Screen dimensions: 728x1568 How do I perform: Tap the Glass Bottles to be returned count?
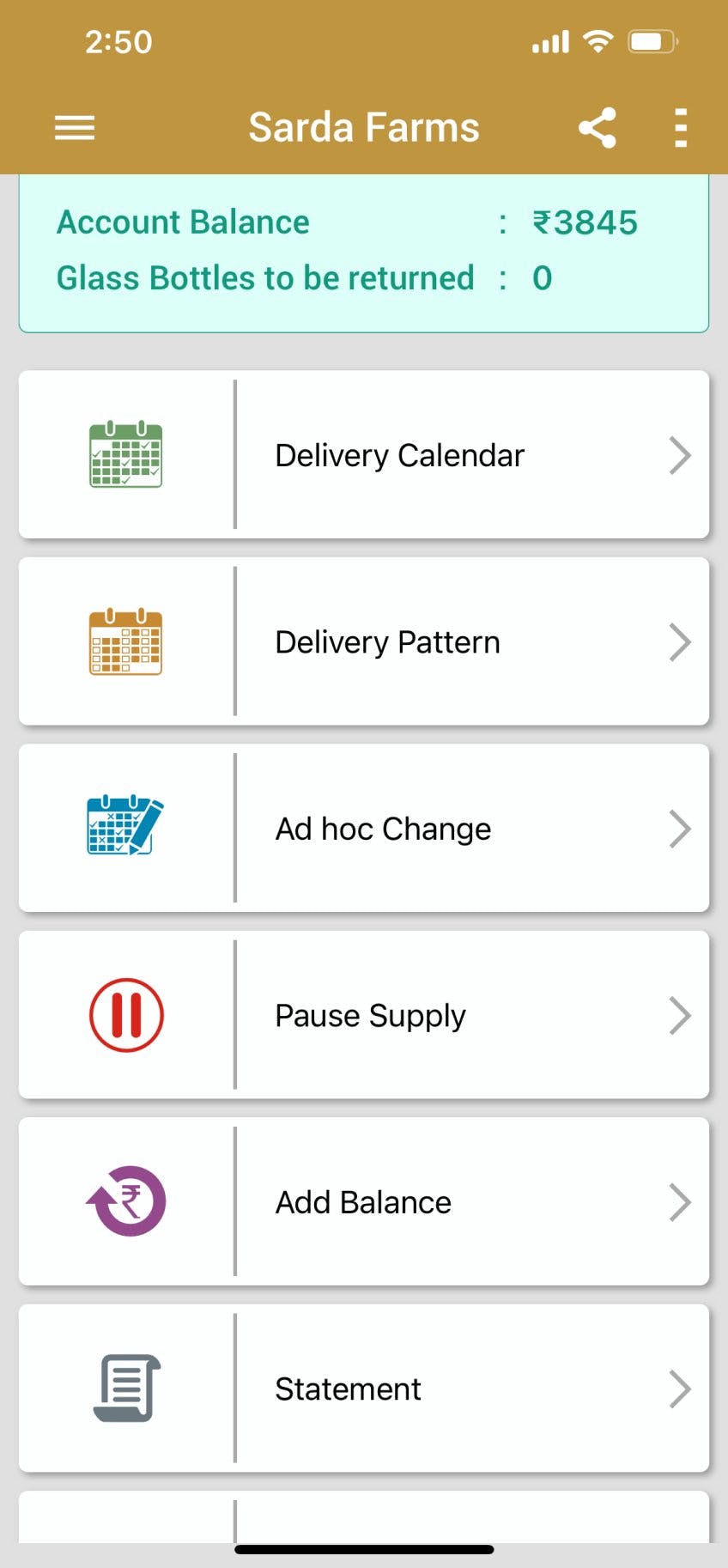pos(543,277)
